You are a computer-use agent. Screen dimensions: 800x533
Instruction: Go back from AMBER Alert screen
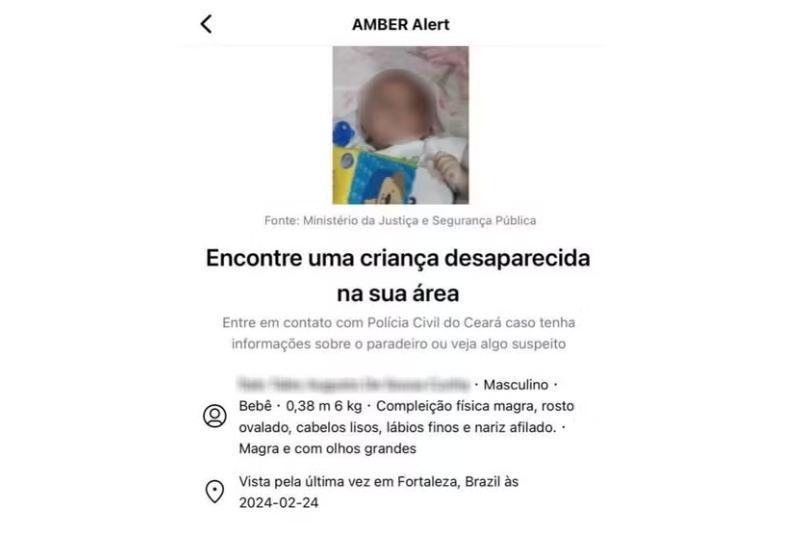pyautogui.click(x=206, y=24)
